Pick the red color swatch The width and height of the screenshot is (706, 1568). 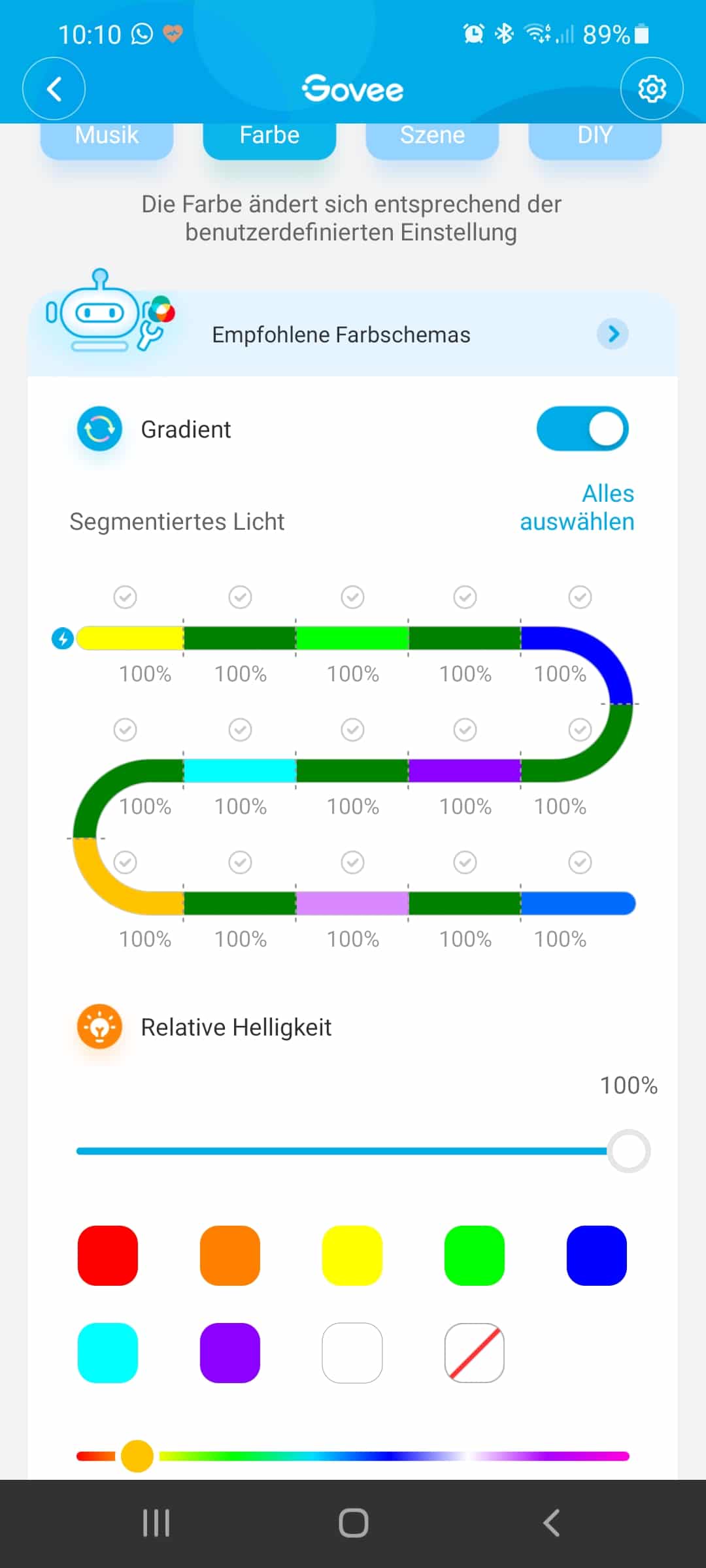point(108,1256)
